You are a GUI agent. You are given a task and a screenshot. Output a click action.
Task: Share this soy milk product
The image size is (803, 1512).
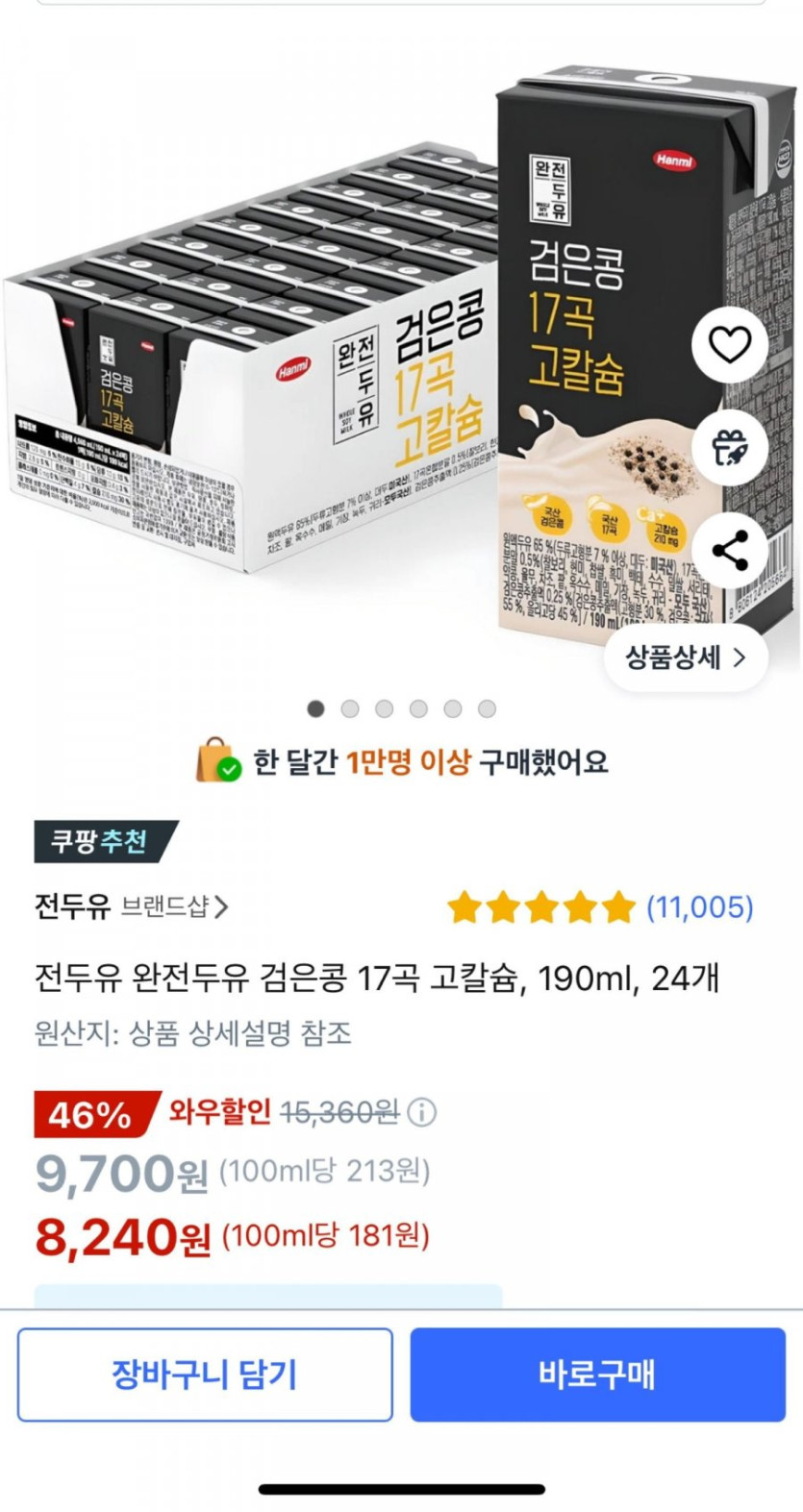(729, 551)
